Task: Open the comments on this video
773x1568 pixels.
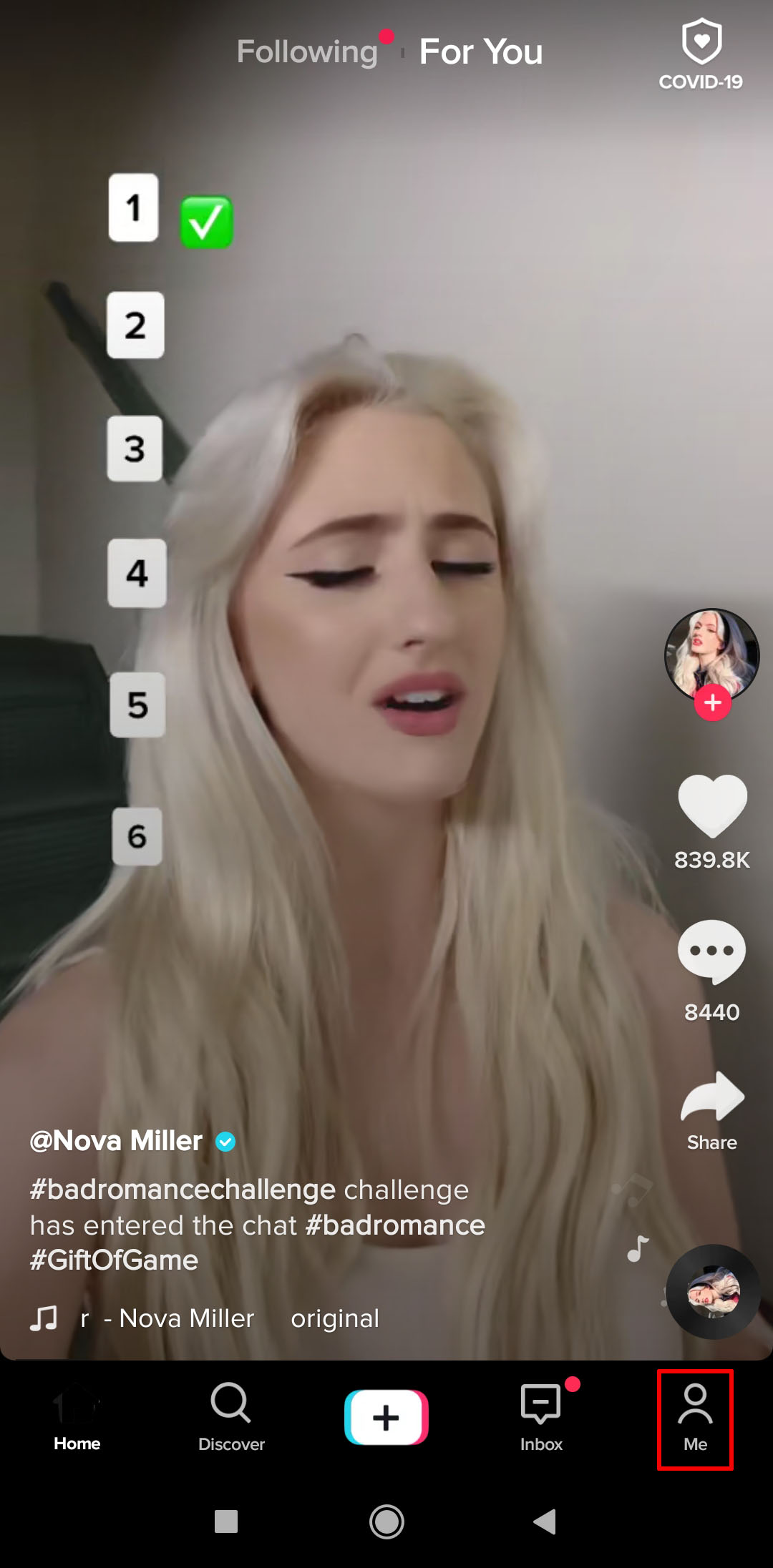Action: [711, 951]
